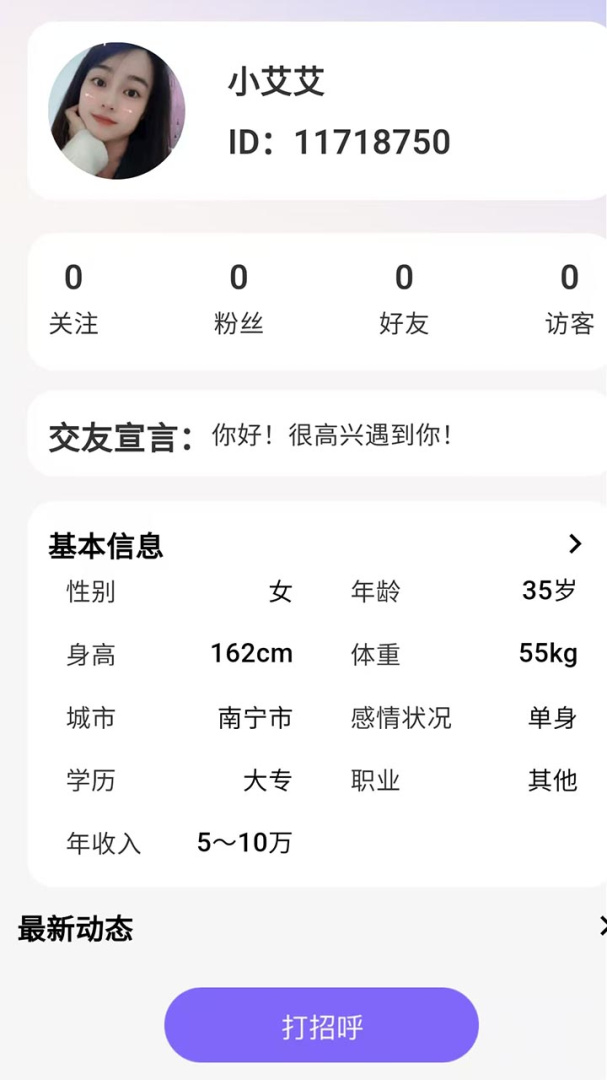View the 关注 list
Viewport: 607px width, 1080px height.
tap(73, 300)
